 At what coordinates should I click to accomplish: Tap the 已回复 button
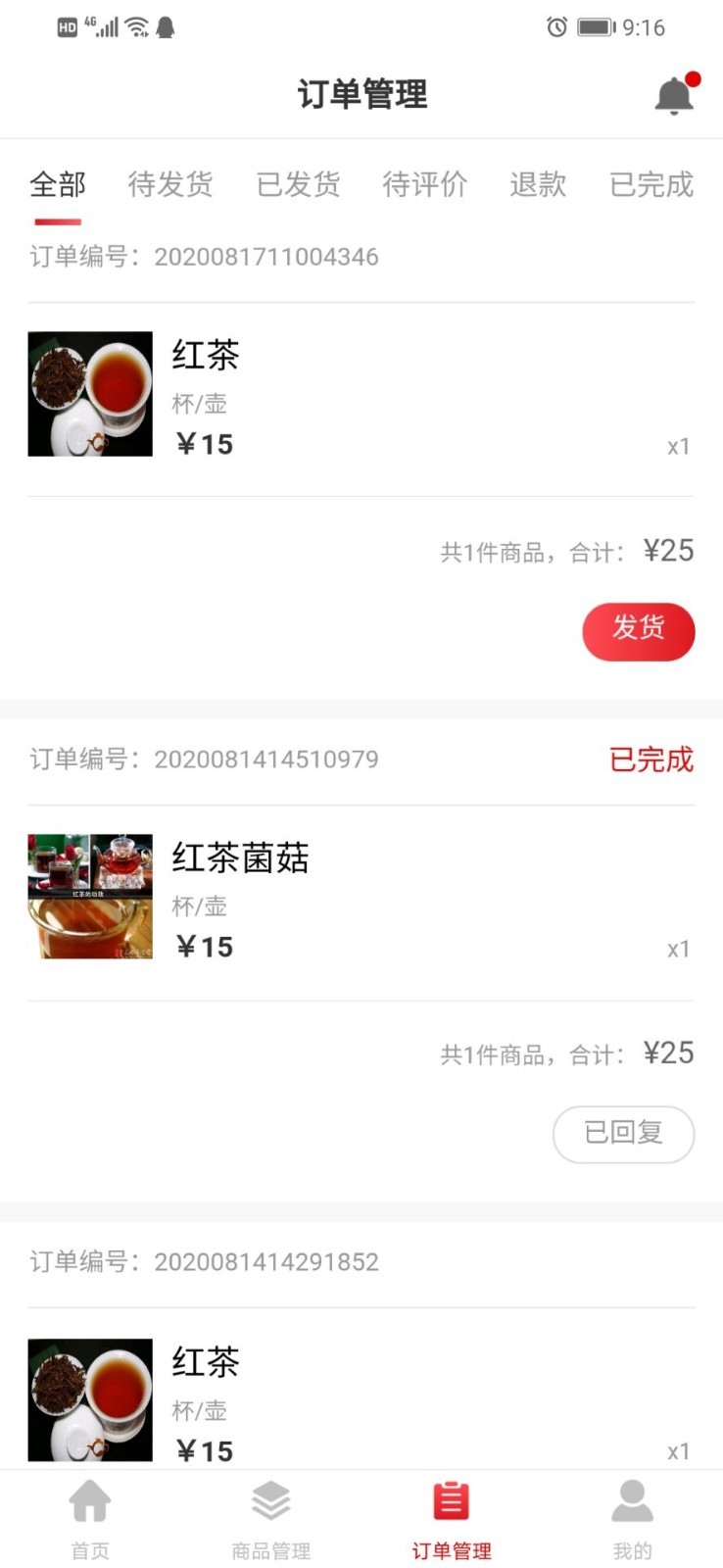[623, 1134]
